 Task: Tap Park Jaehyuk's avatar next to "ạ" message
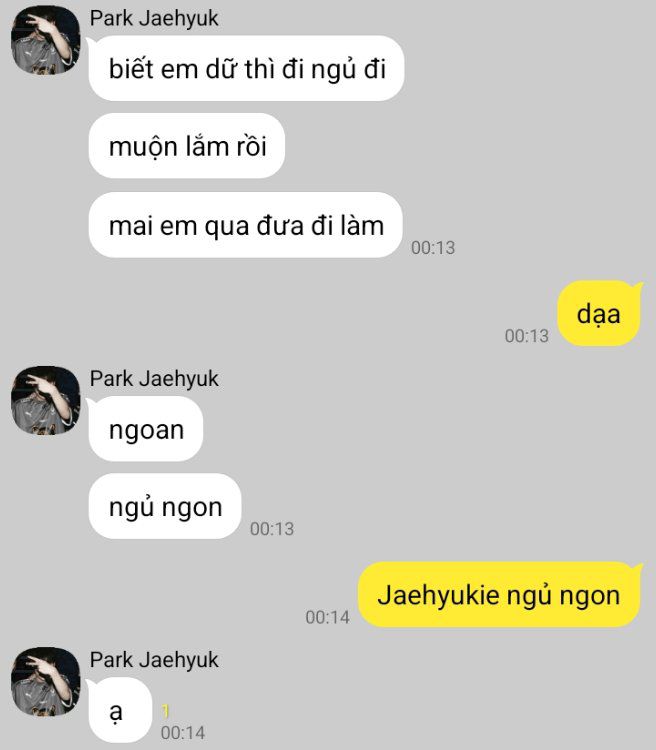coord(45,681)
